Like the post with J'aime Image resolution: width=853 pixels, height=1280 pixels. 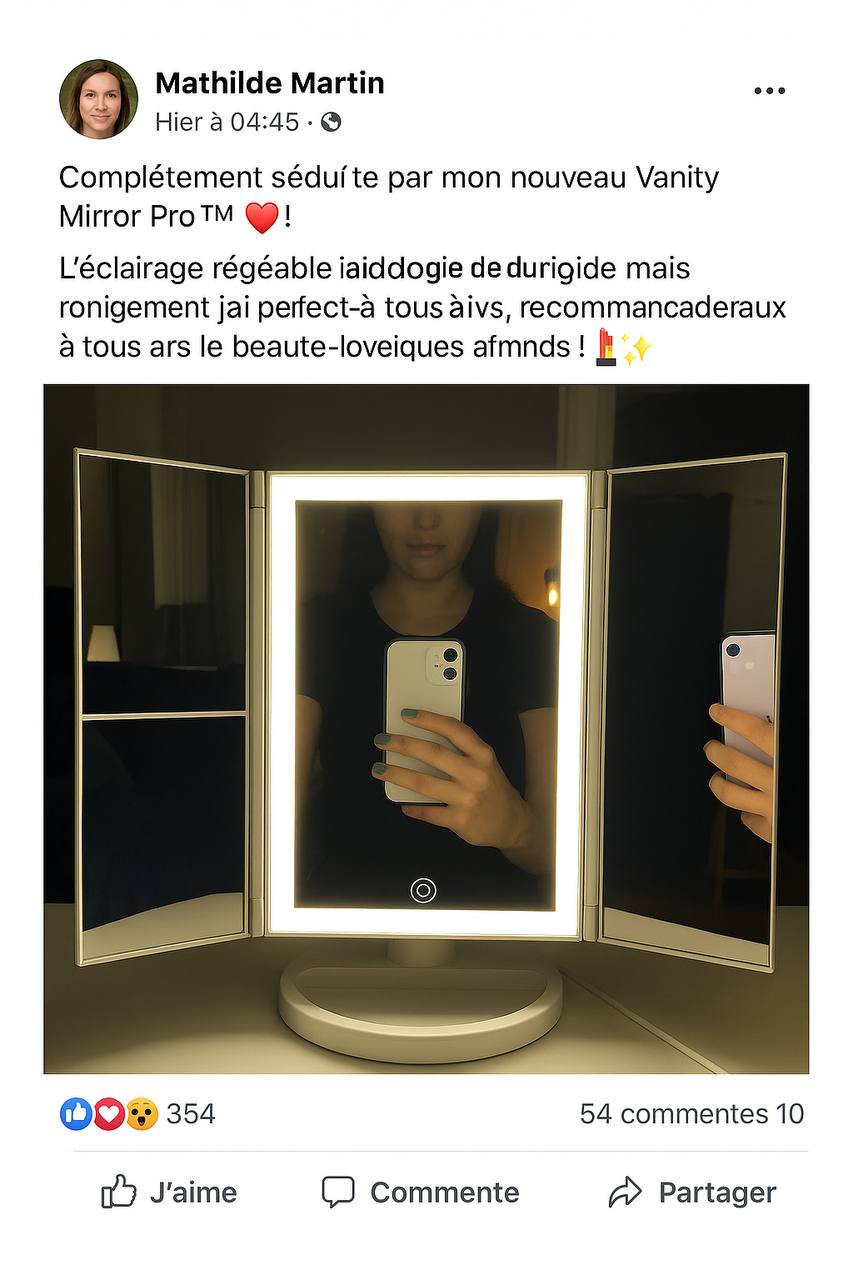[169, 1192]
